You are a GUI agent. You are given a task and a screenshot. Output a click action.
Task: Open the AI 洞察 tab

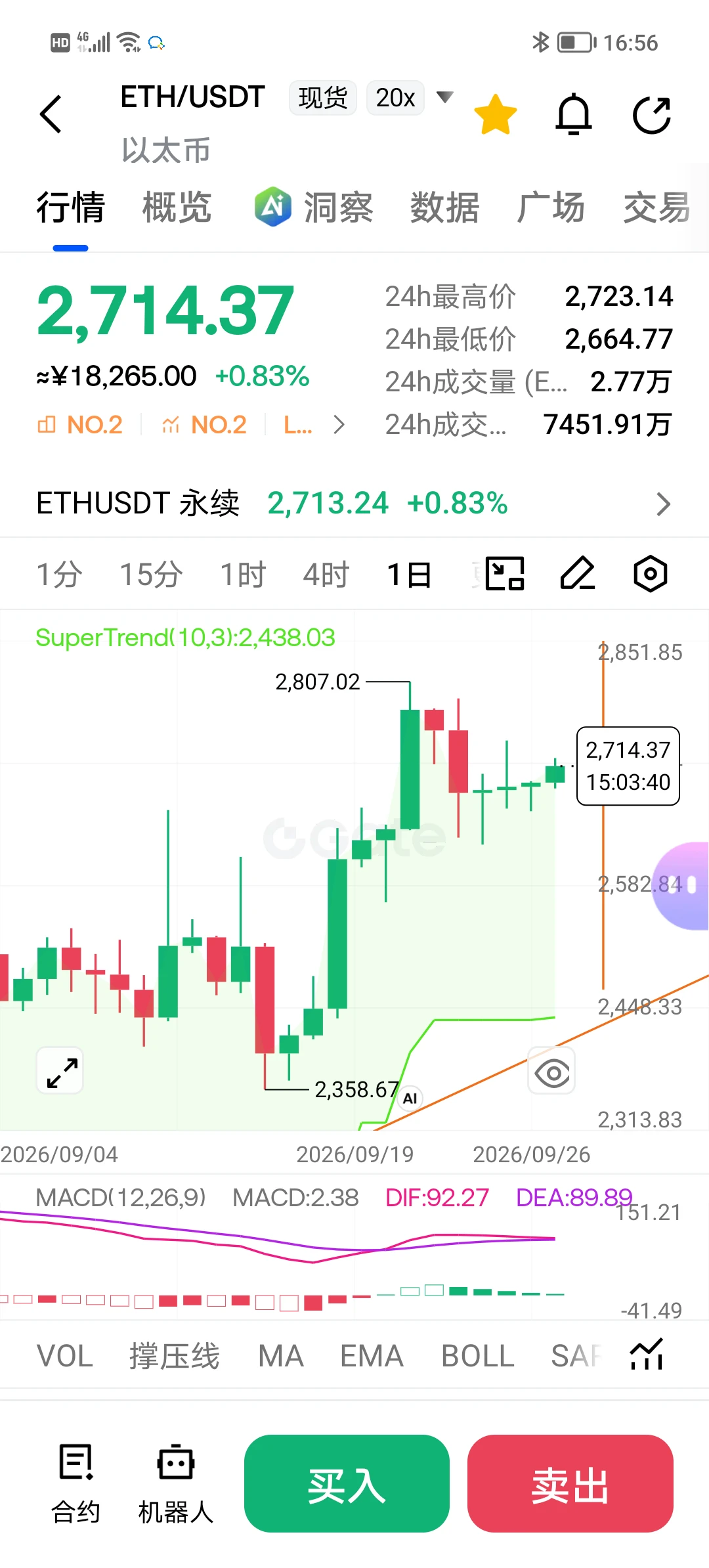point(314,207)
